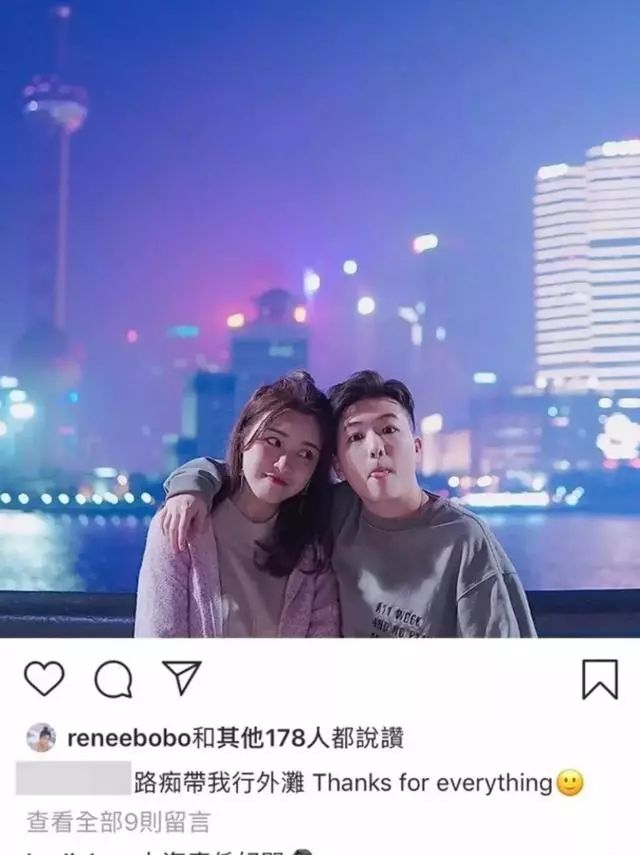Open the couple photo post
Viewport: 640px width, 855px height.
point(320,320)
